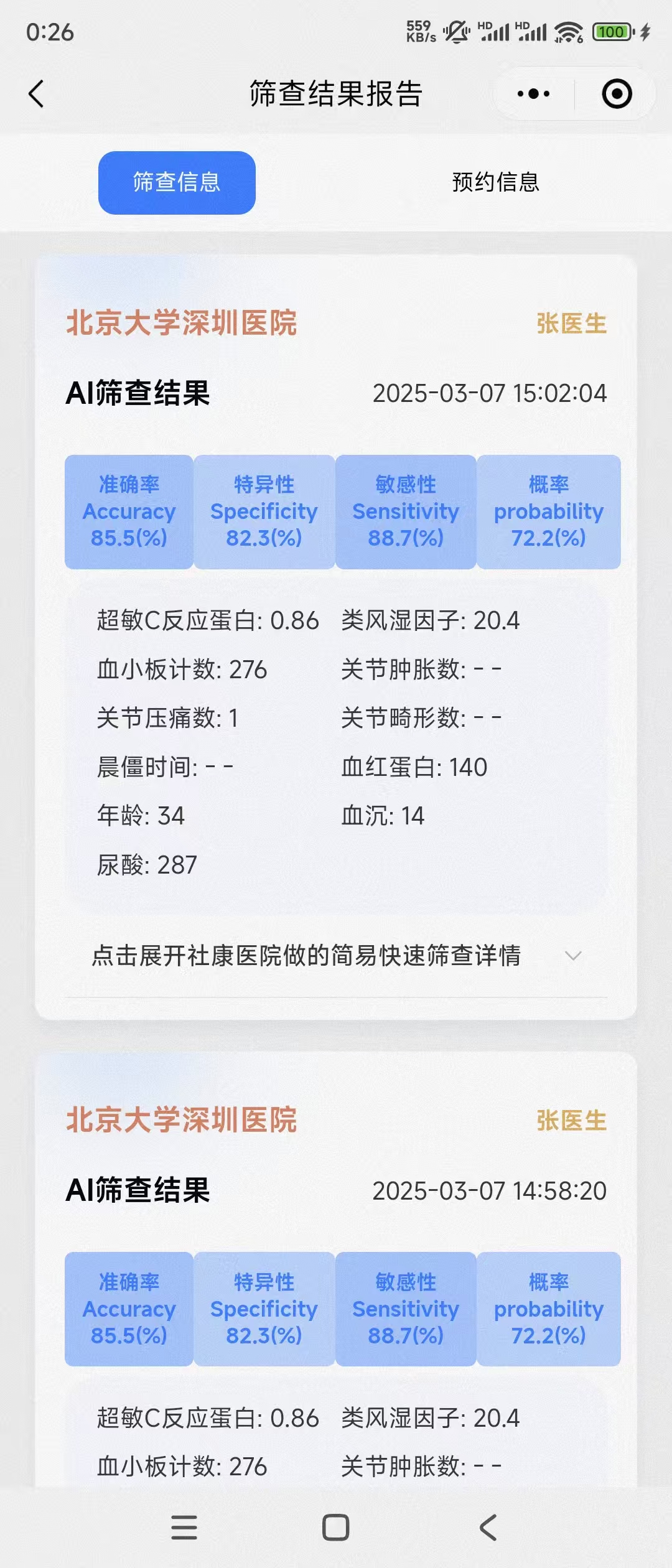Open recent apps from the navigation bar
Screen dimensions: 672x1568
(x=184, y=1528)
